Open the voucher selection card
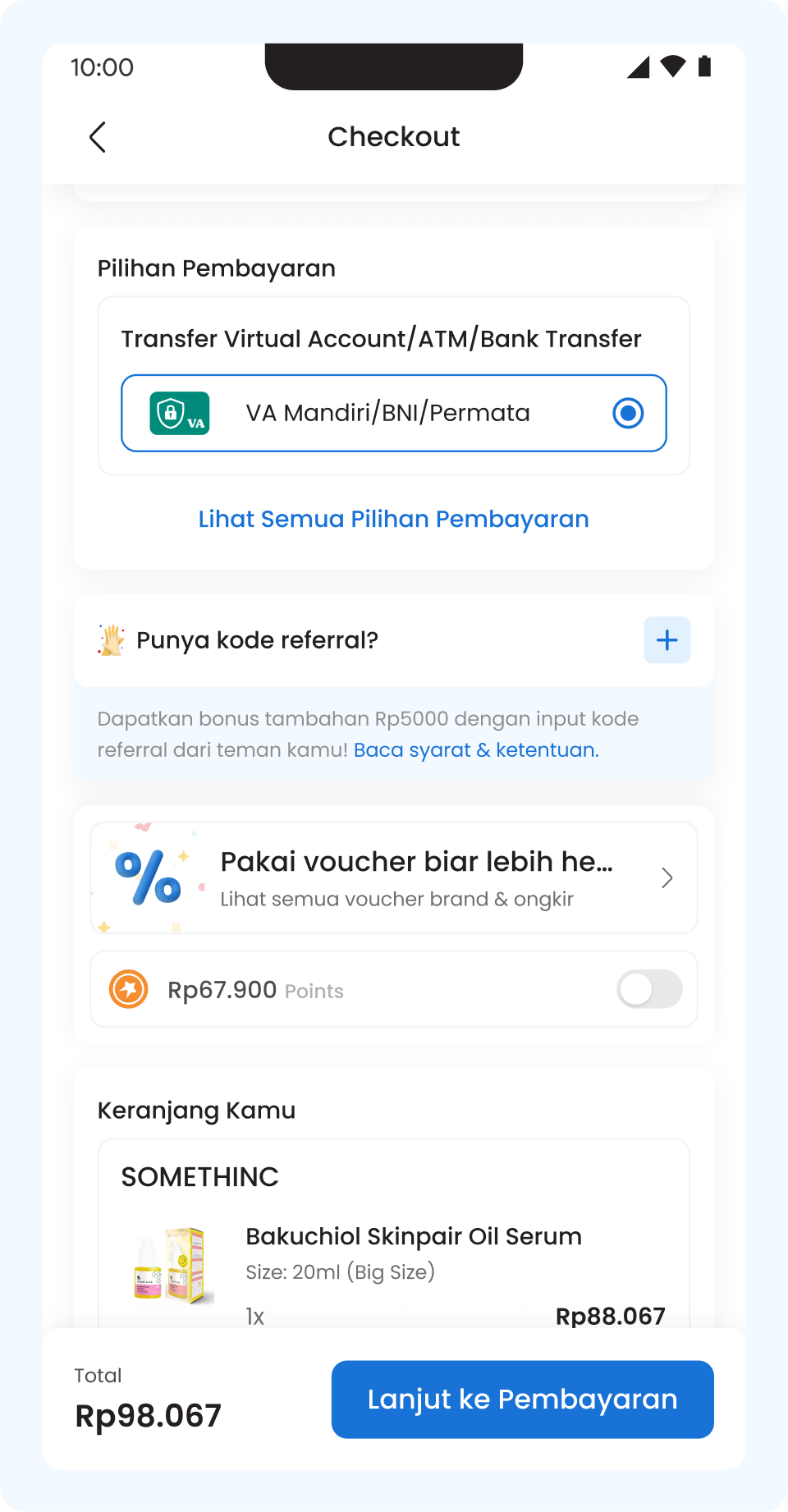This screenshot has height=1512, width=788. point(394,877)
